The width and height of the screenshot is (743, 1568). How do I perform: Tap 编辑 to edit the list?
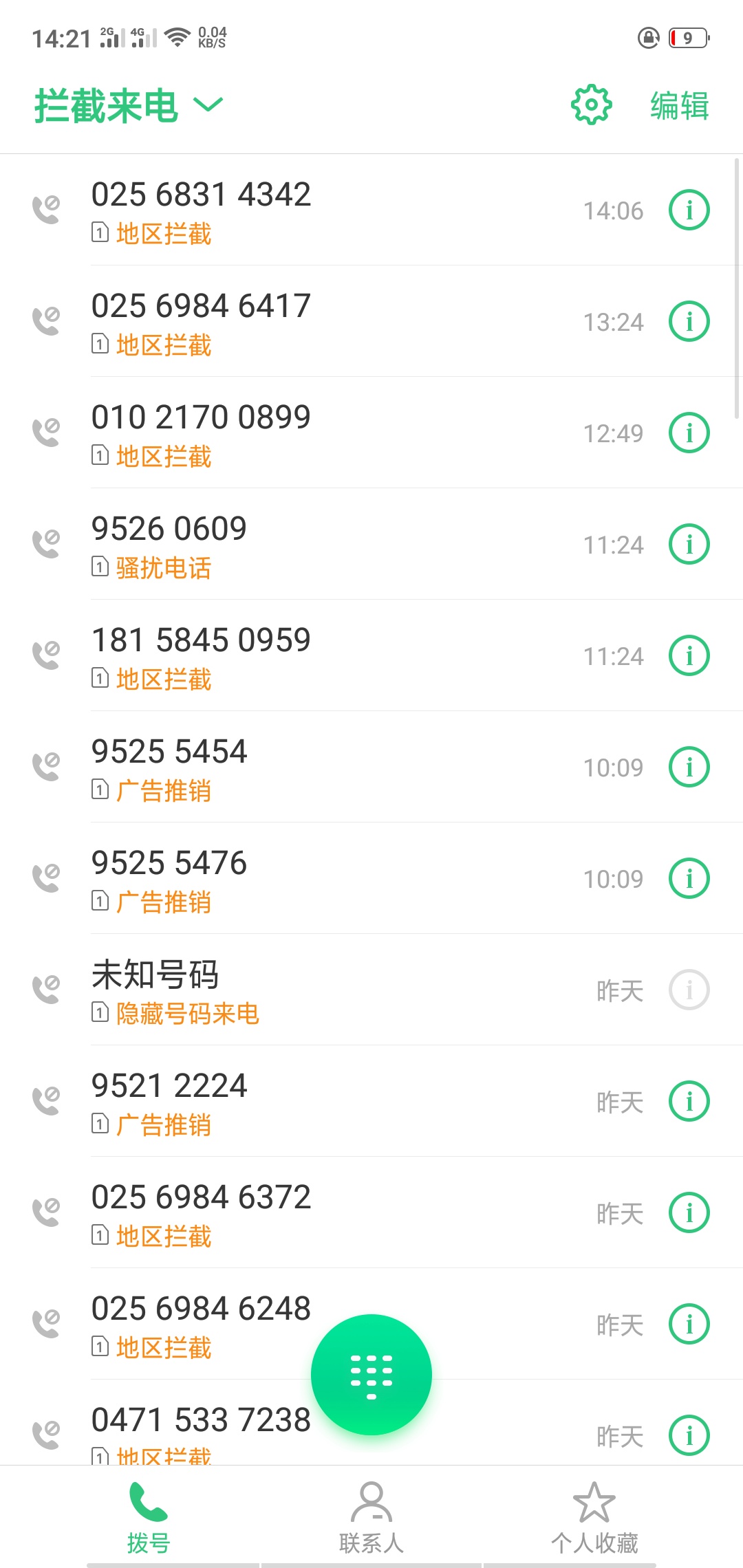(680, 106)
